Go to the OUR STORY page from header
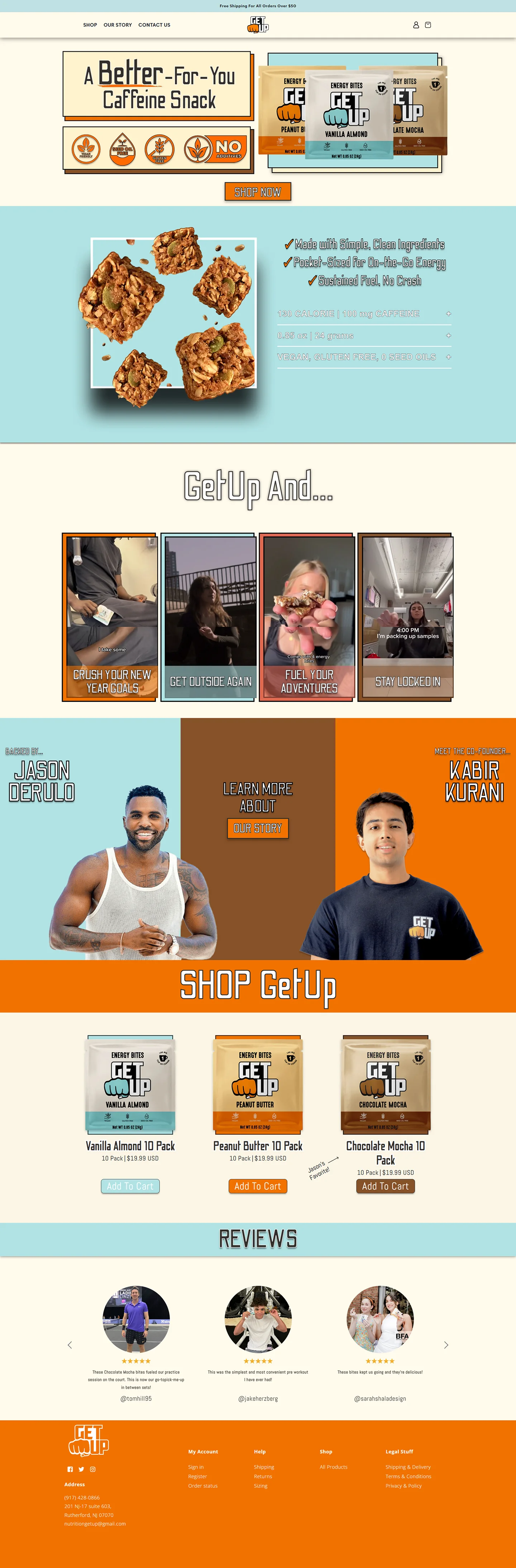This screenshot has width=516, height=1568. point(118,25)
